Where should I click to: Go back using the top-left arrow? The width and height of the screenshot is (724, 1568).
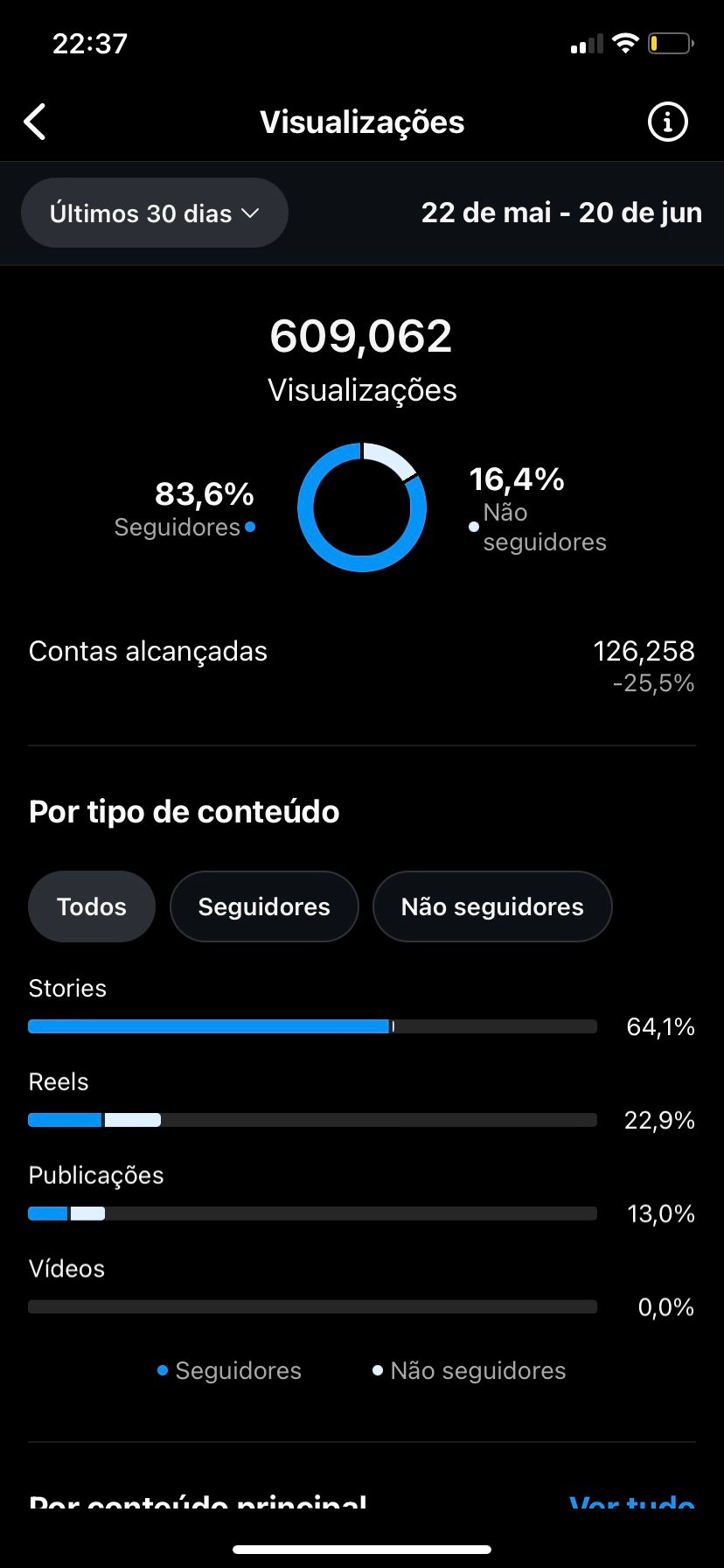pyautogui.click(x=35, y=122)
